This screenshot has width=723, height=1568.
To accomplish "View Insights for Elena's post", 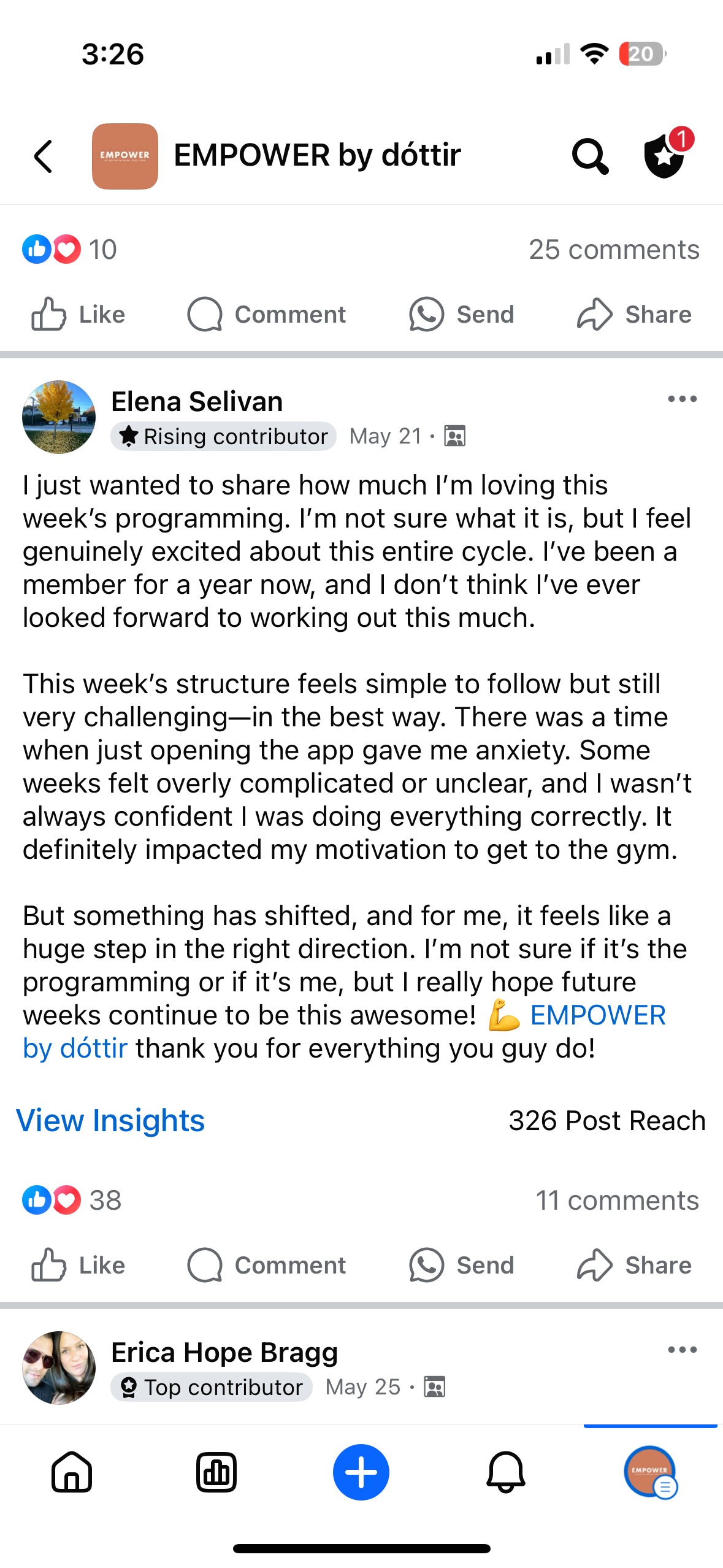I will click(x=110, y=1121).
